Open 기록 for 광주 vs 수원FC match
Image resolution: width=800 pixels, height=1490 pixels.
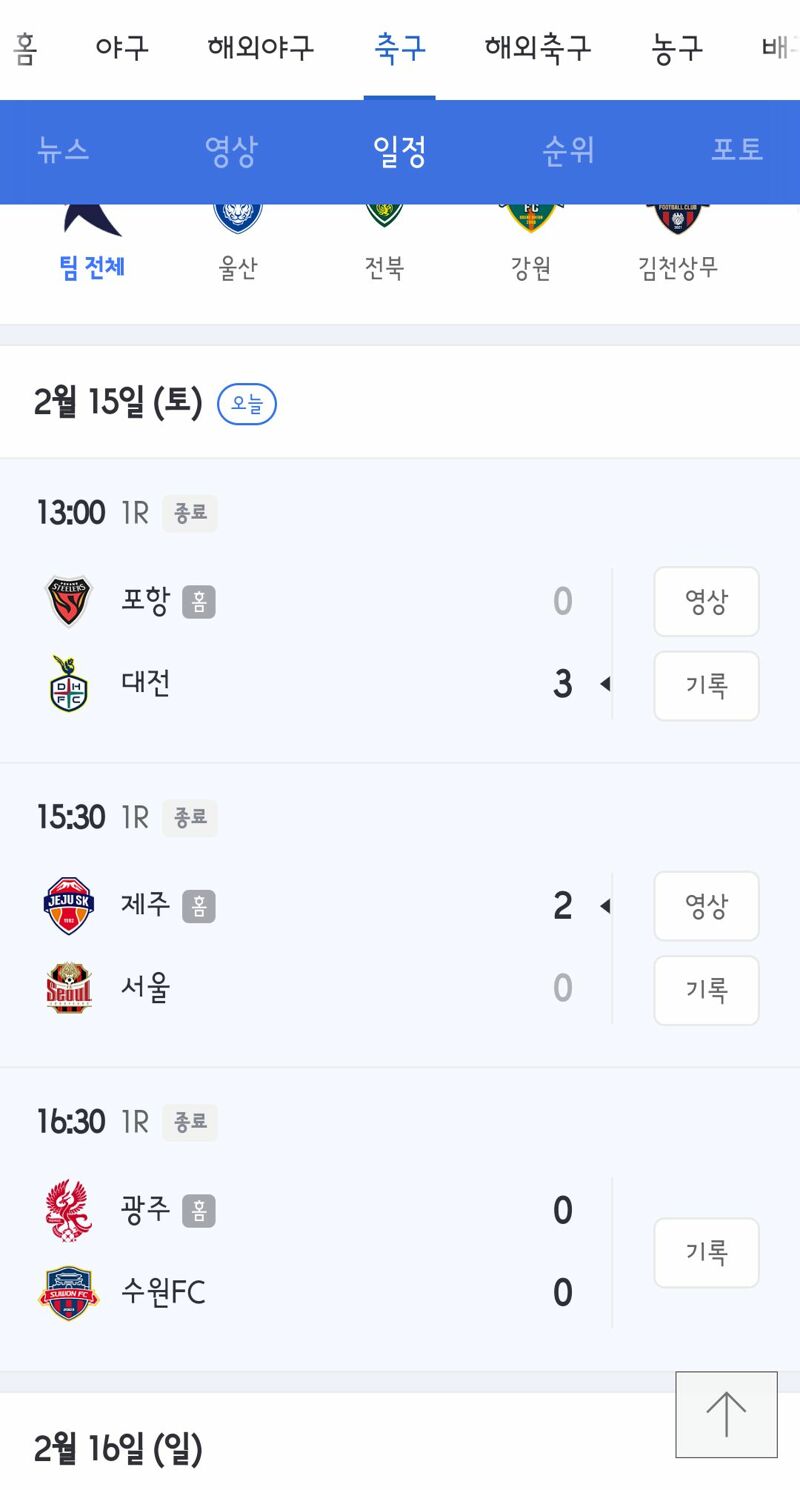point(706,1252)
